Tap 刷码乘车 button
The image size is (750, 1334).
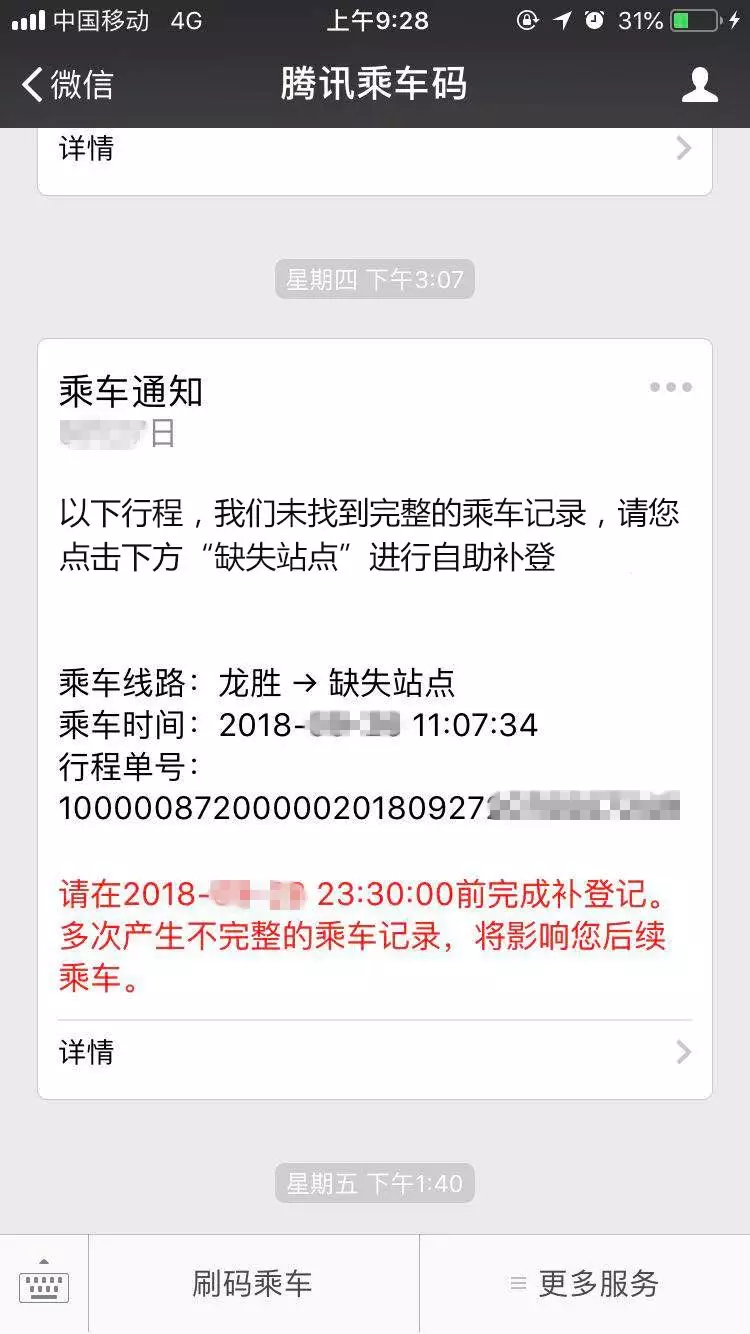tap(253, 1284)
